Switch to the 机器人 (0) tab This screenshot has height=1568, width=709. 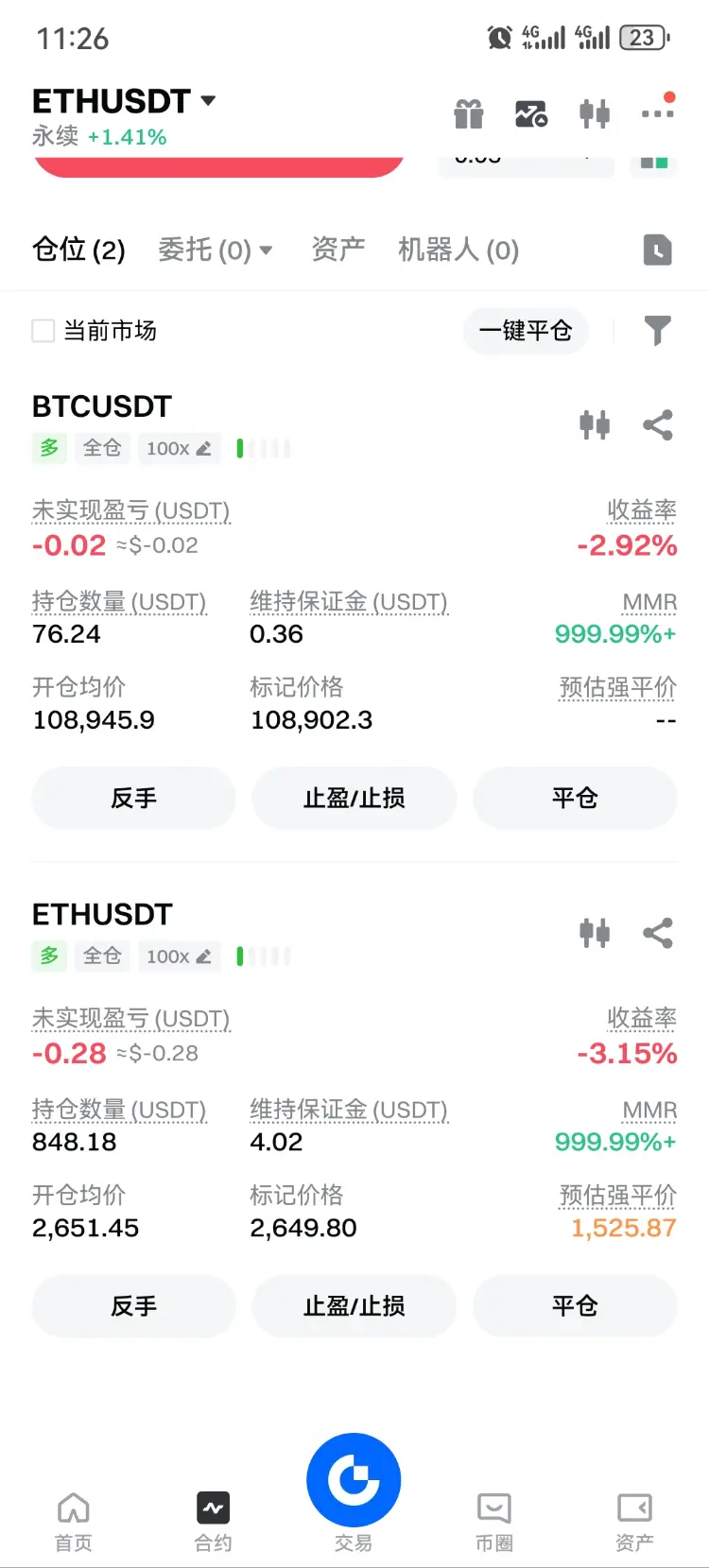click(x=458, y=250)
